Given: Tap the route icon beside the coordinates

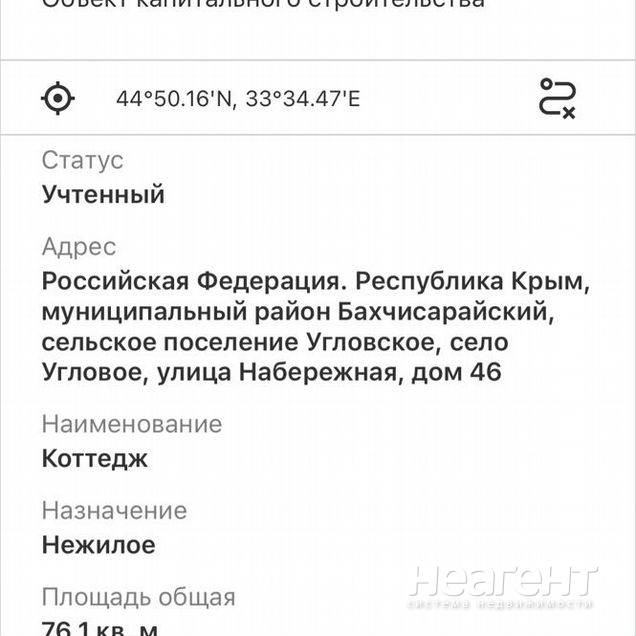Looking at the screenshot, I should coord(556,98).
